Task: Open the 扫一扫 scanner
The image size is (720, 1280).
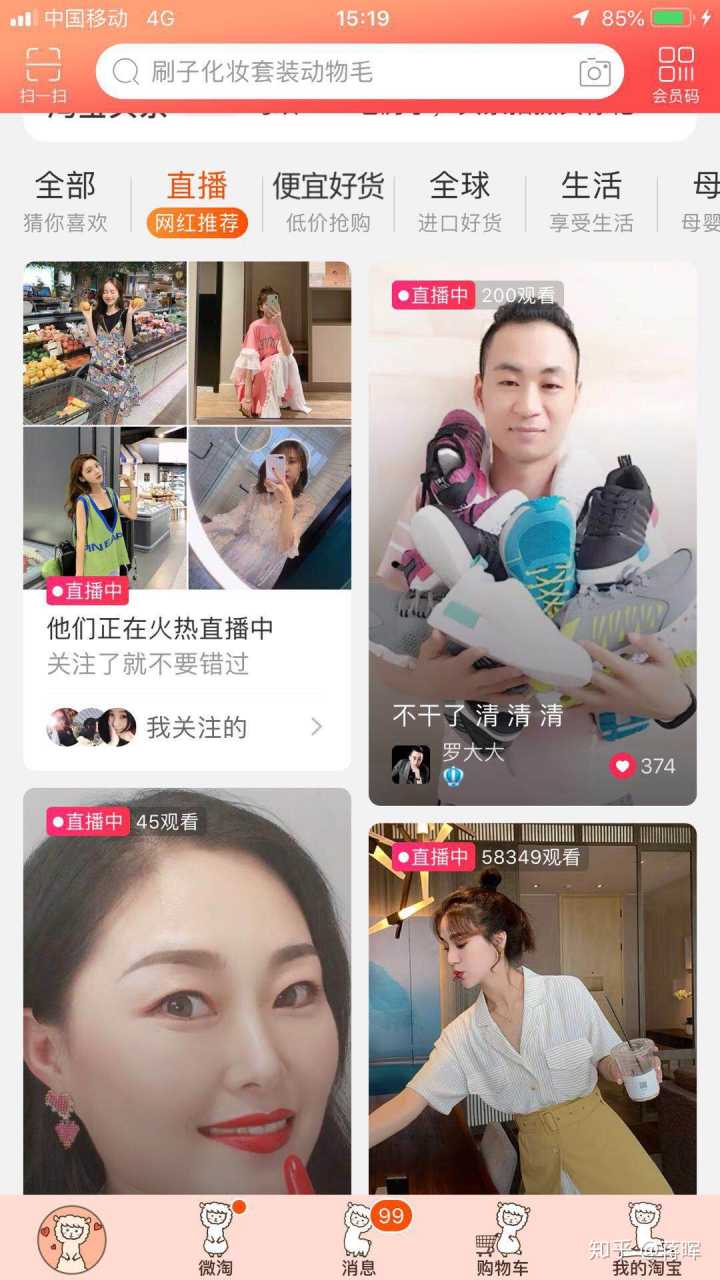Action: 43,74
